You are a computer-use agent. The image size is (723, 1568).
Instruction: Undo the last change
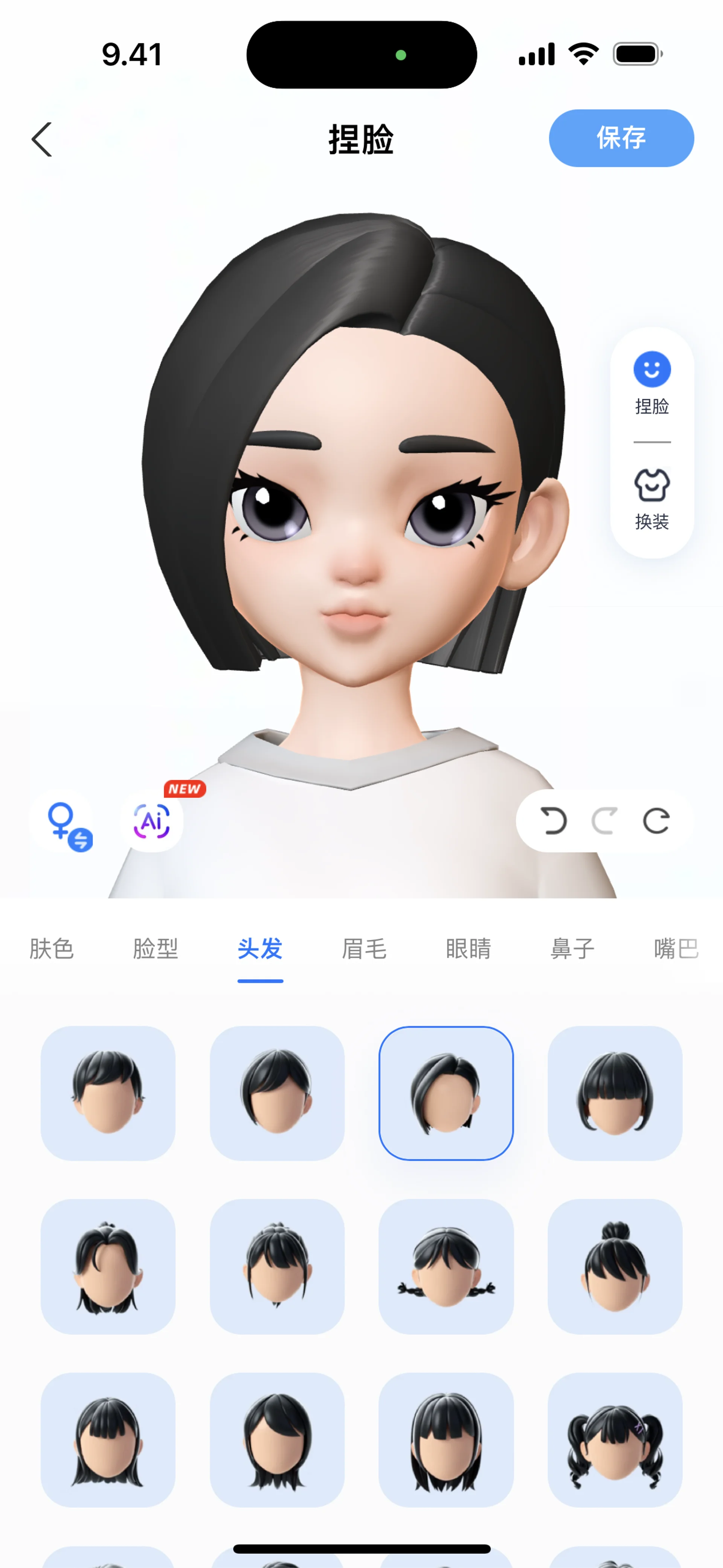click(553, 821)
